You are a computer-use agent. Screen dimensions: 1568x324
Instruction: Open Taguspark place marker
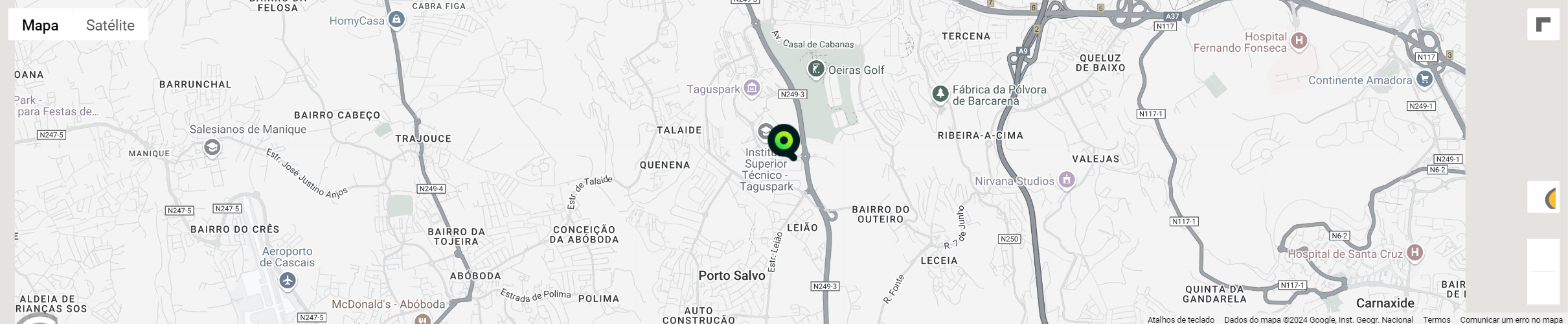751,88
